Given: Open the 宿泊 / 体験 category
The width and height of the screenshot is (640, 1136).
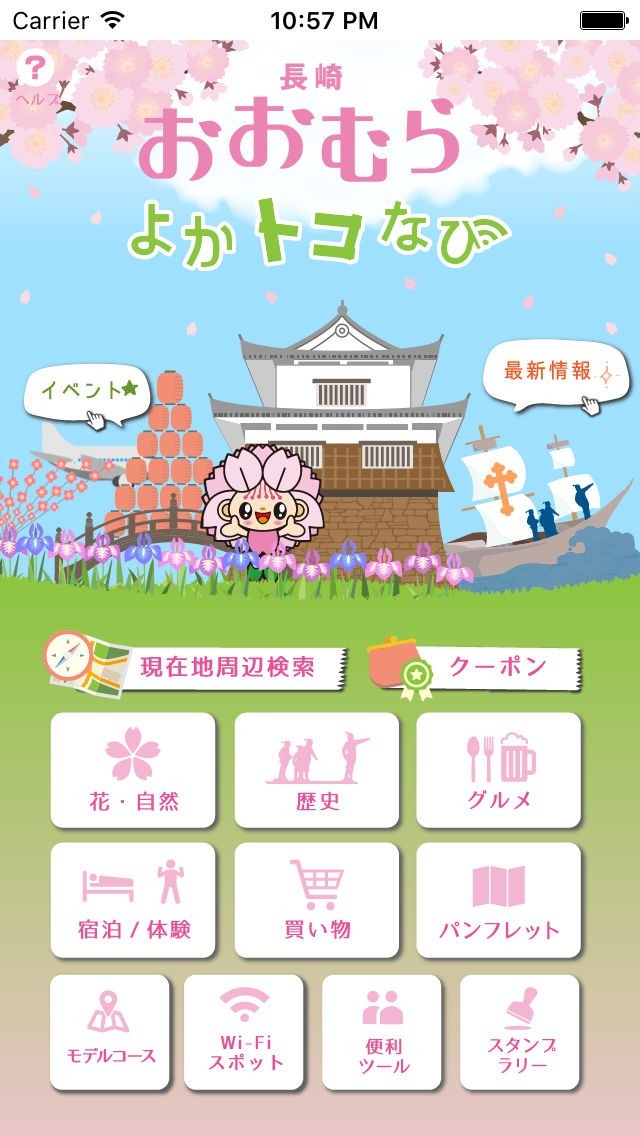Looking at the screenshot, I should coord(133,900).
